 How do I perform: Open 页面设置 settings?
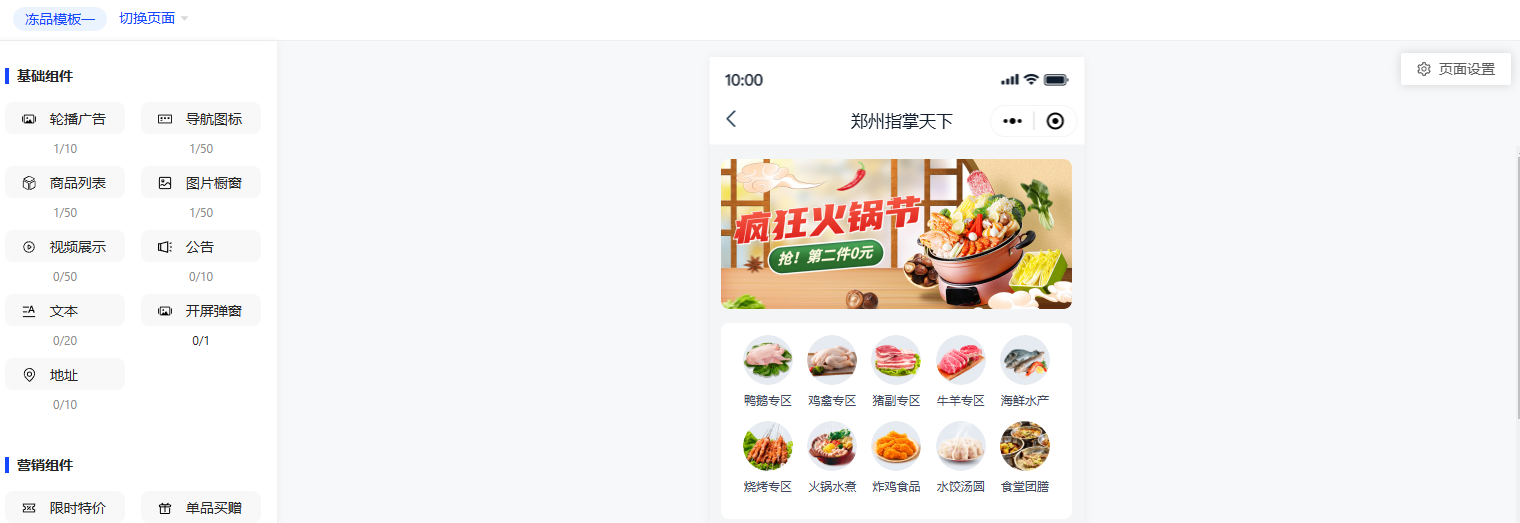[x=1456, y=69]
